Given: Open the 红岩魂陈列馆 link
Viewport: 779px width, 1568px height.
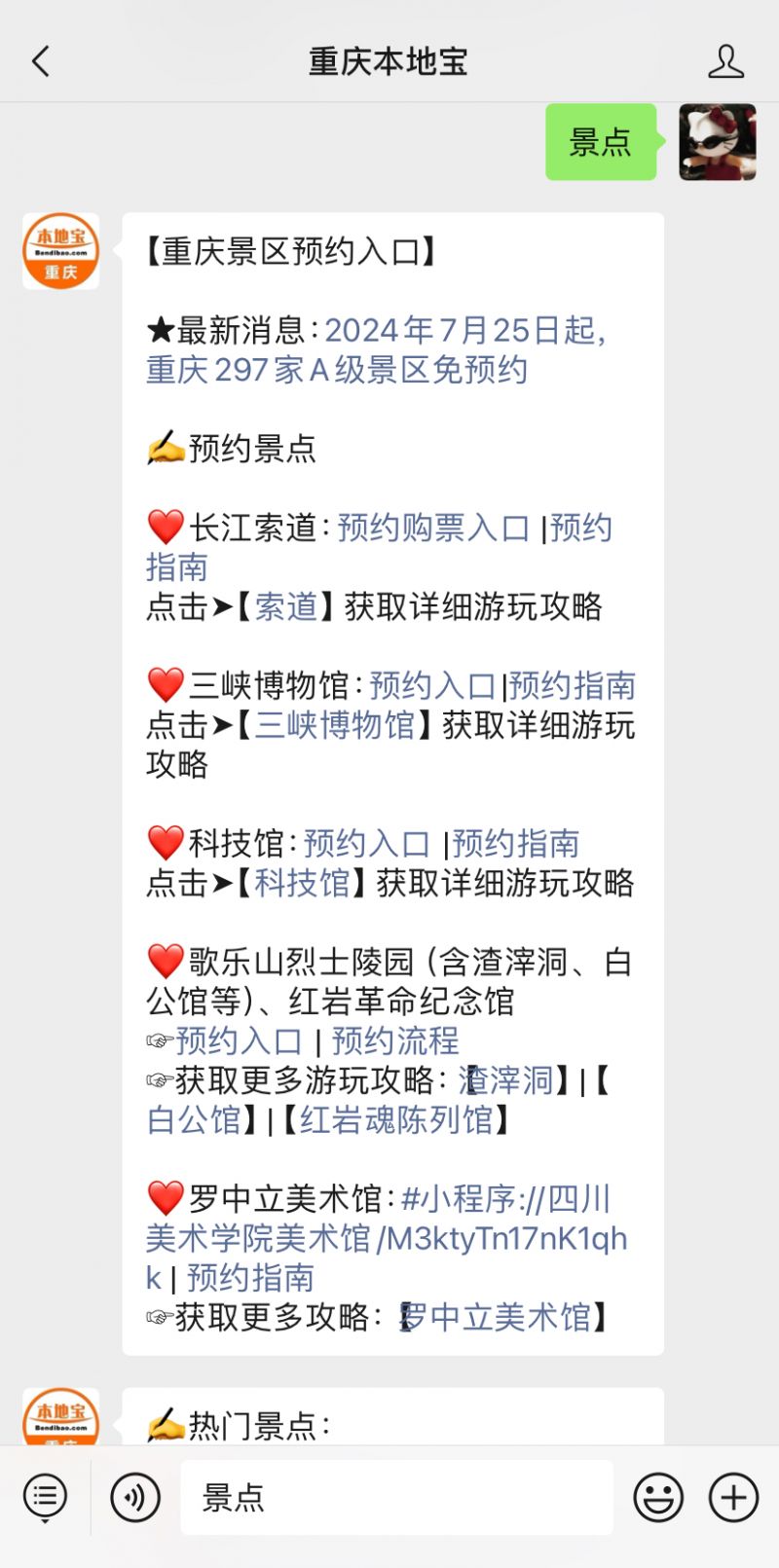Looking at the screenshot, I should 395,1119.
